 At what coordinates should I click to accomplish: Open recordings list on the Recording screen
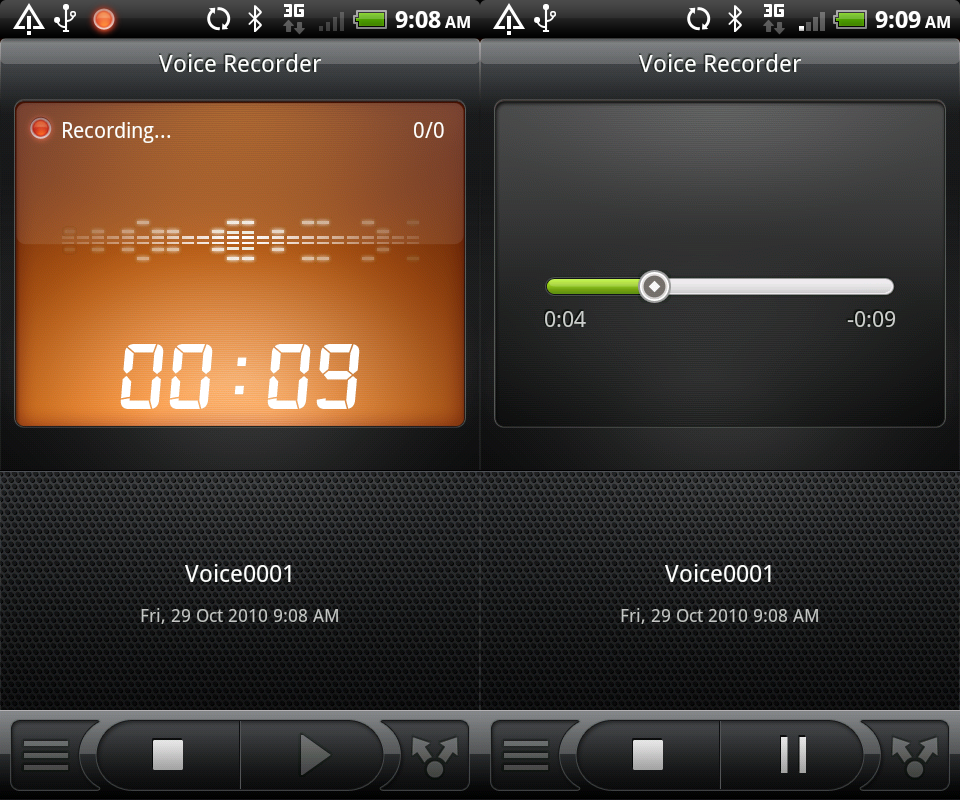click(x=45, y=755)
